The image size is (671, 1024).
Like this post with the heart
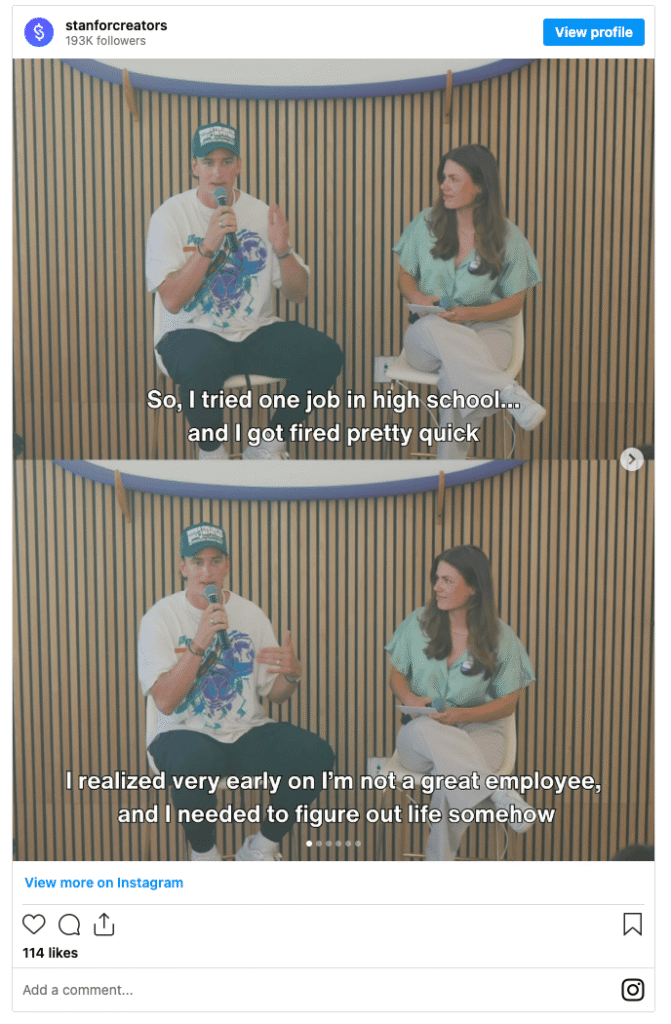click(x=34, y=924)
